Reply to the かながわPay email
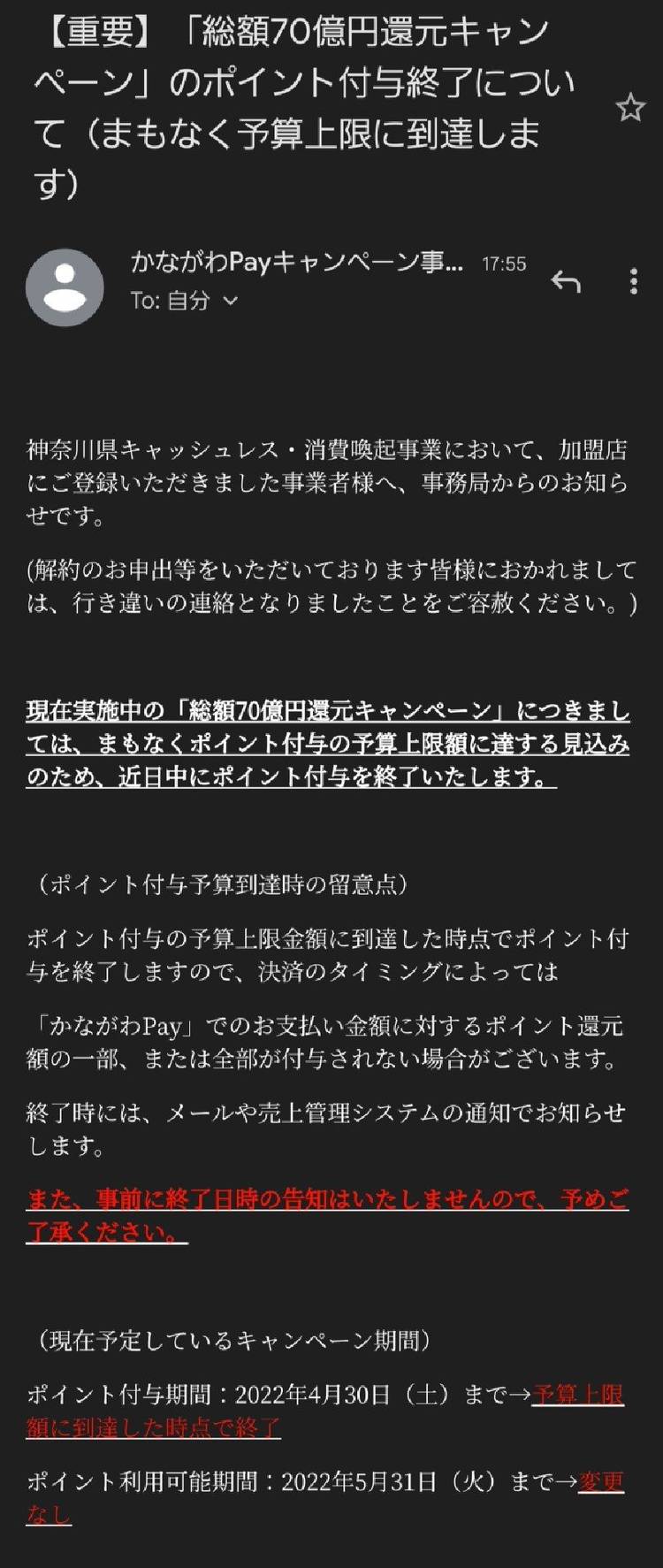663x1568 pixels. coord(566,282)
